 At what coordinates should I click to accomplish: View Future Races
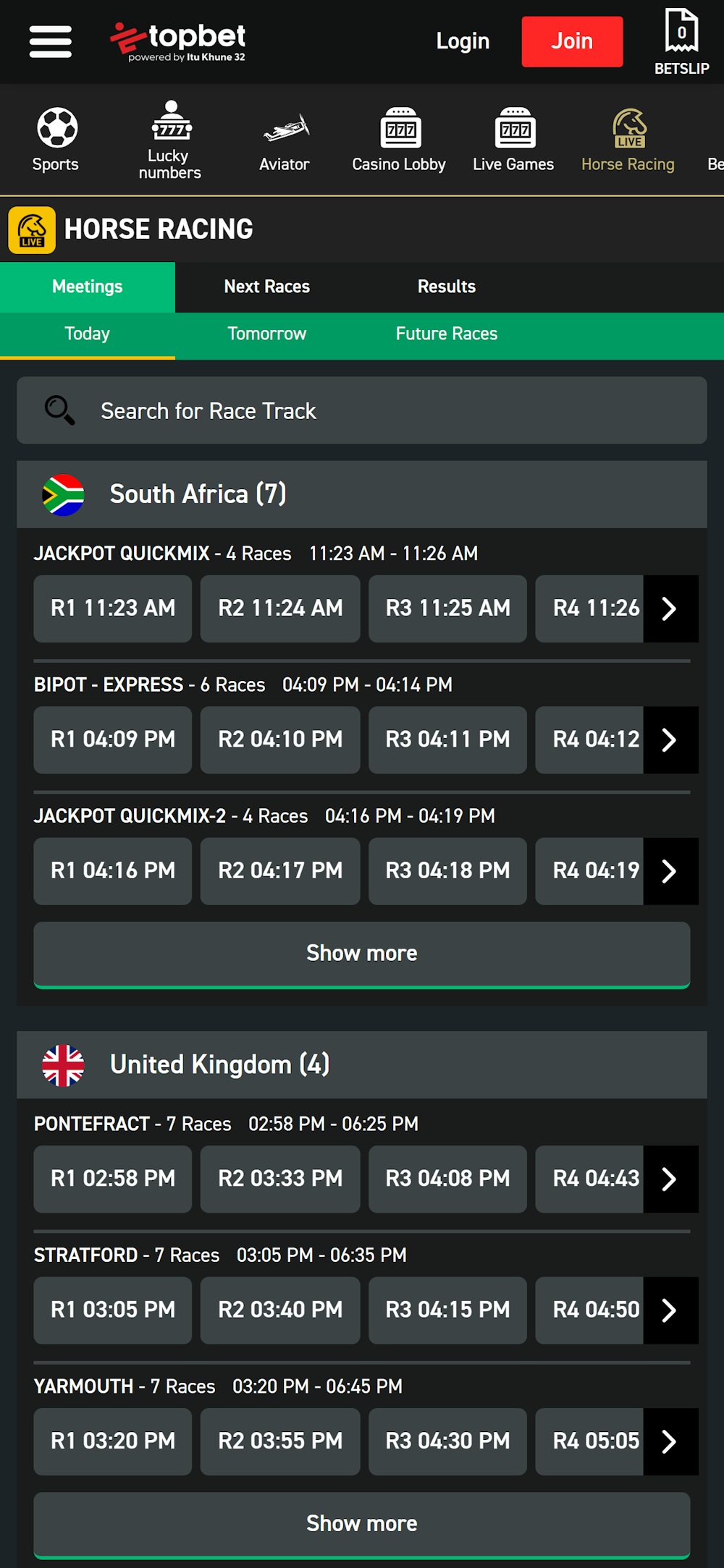(x=446, y=334)
